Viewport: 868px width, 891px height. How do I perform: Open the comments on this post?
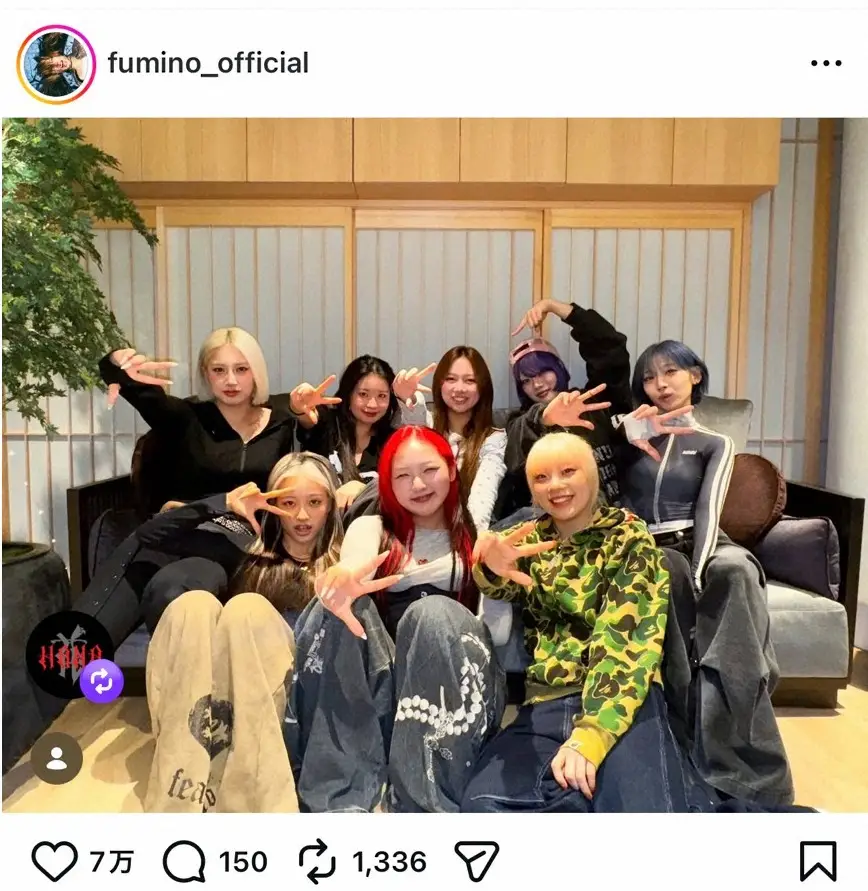184,861
